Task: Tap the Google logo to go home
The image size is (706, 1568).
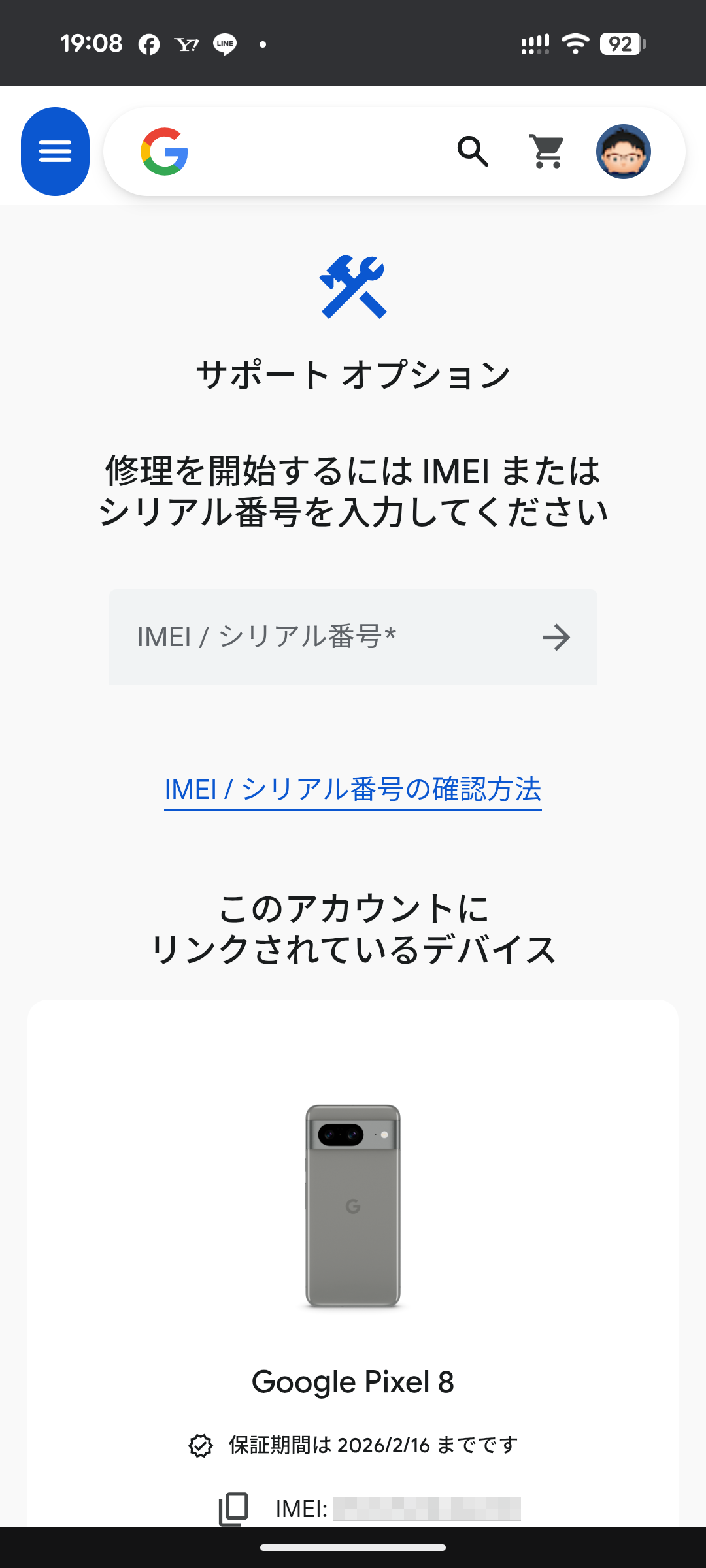Action: pos(165,152)
